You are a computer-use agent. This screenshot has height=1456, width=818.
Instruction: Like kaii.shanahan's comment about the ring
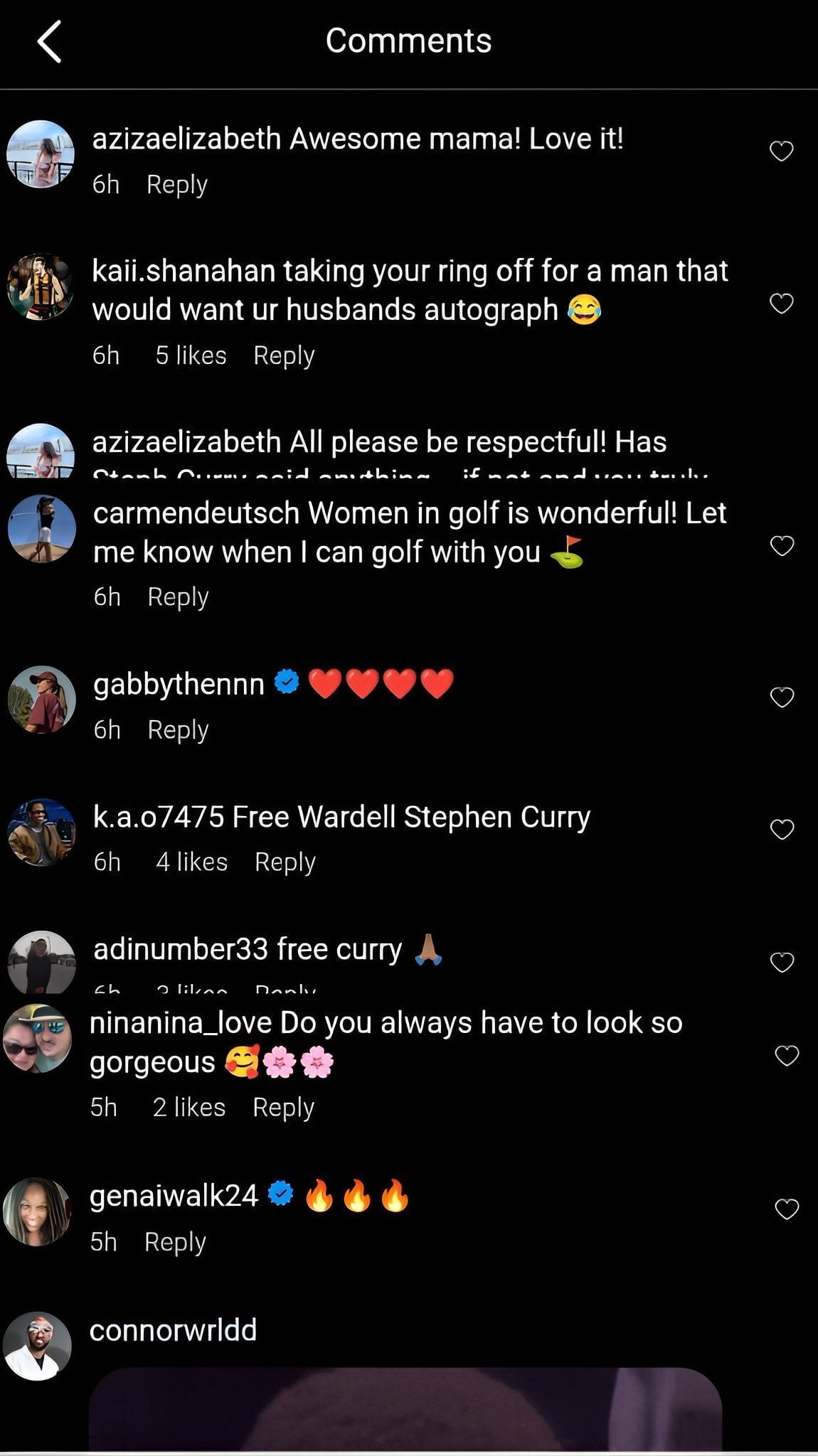[781, 304]
